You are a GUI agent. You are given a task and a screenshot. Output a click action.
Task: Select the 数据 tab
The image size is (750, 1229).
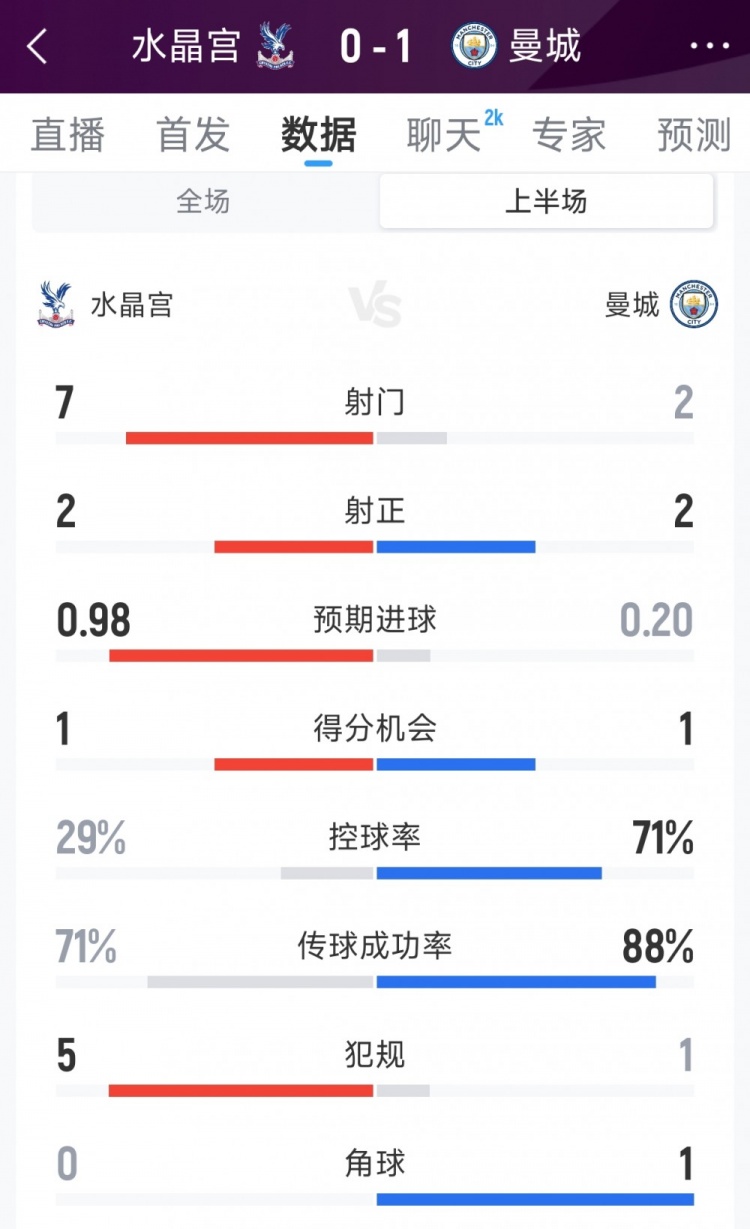click(318, 135)
